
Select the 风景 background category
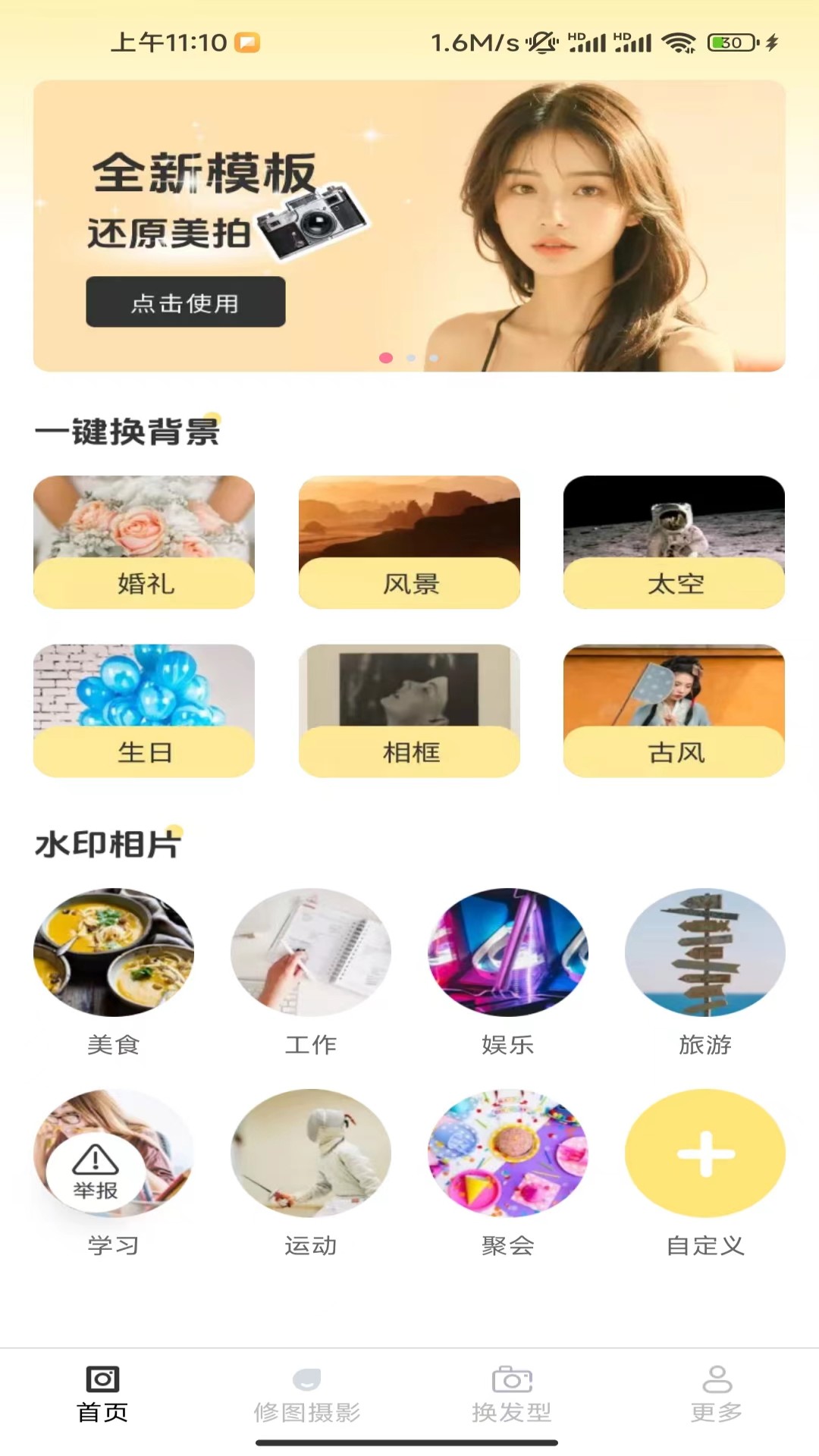[409, 542]
